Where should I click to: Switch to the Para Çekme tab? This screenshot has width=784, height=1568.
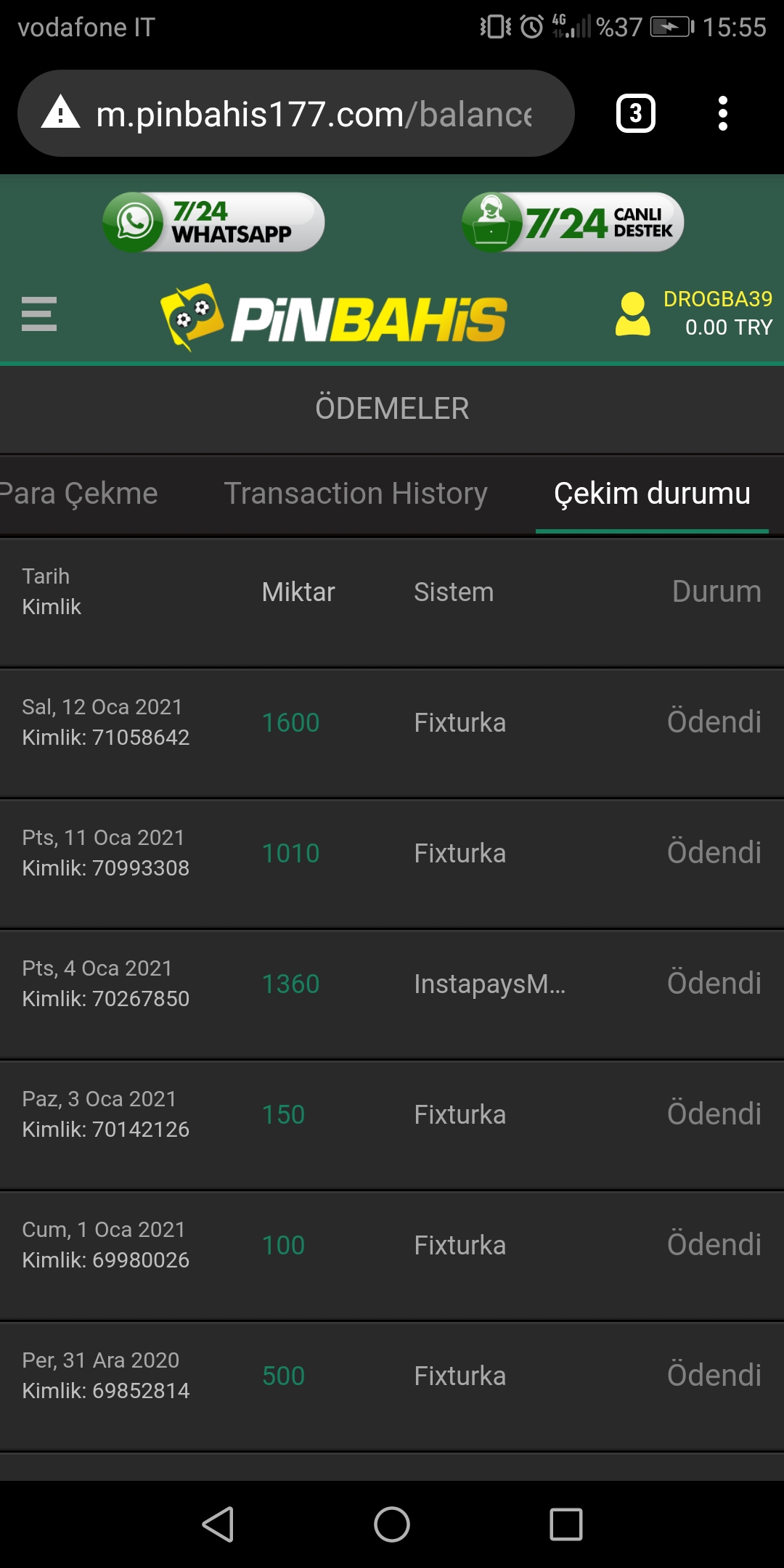tap(78, 494)
